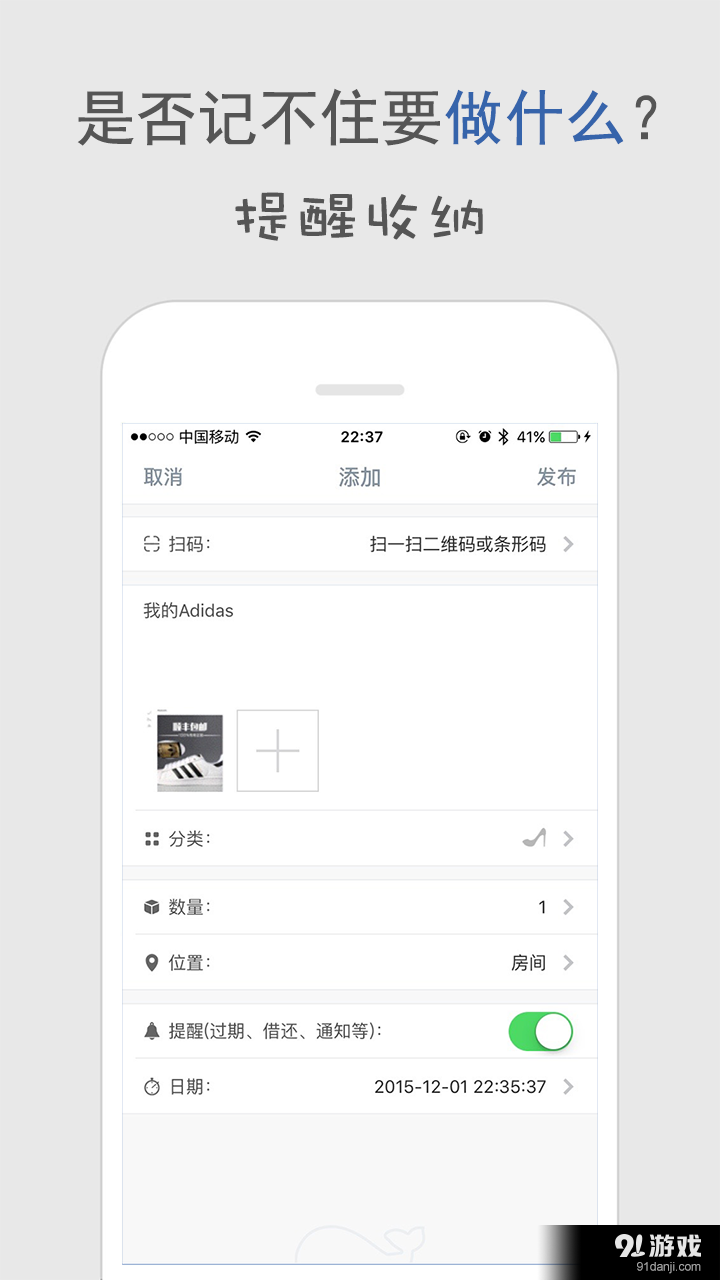Click the plus button to add a photo

click(x=277, y=750)
